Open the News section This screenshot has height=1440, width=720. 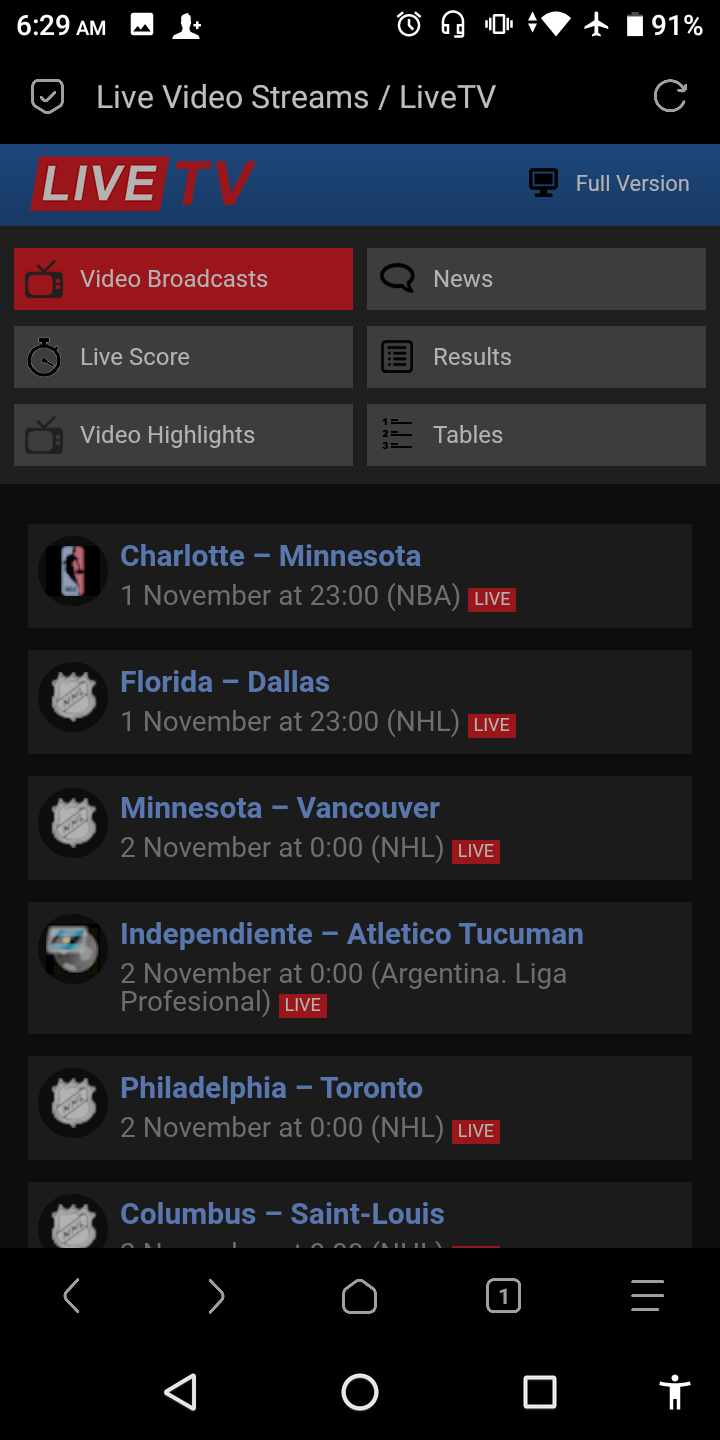click(x=536, y=279)
